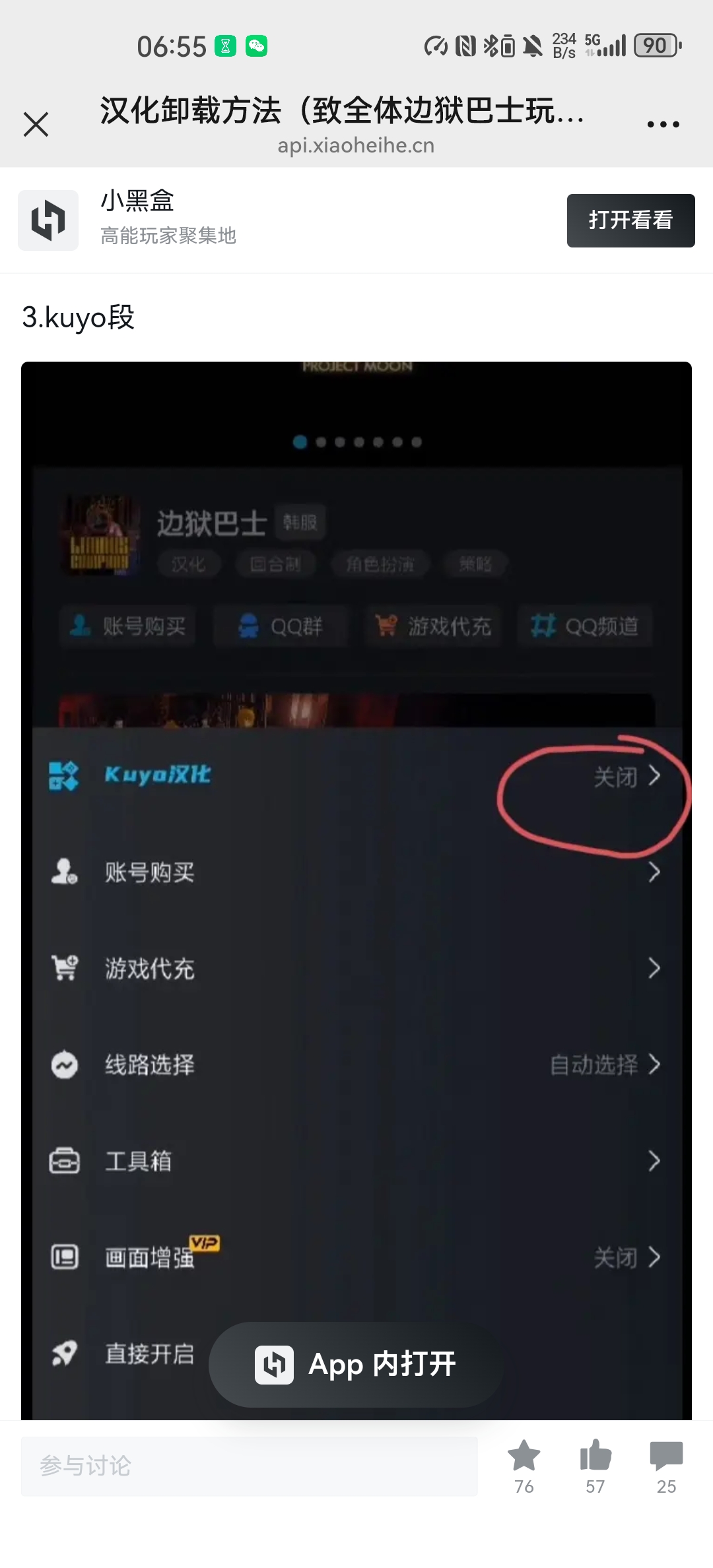The height and width of the screenshot is (1568, 713).
Task: Like the post with thumbs up
Action: point(595,1457)
